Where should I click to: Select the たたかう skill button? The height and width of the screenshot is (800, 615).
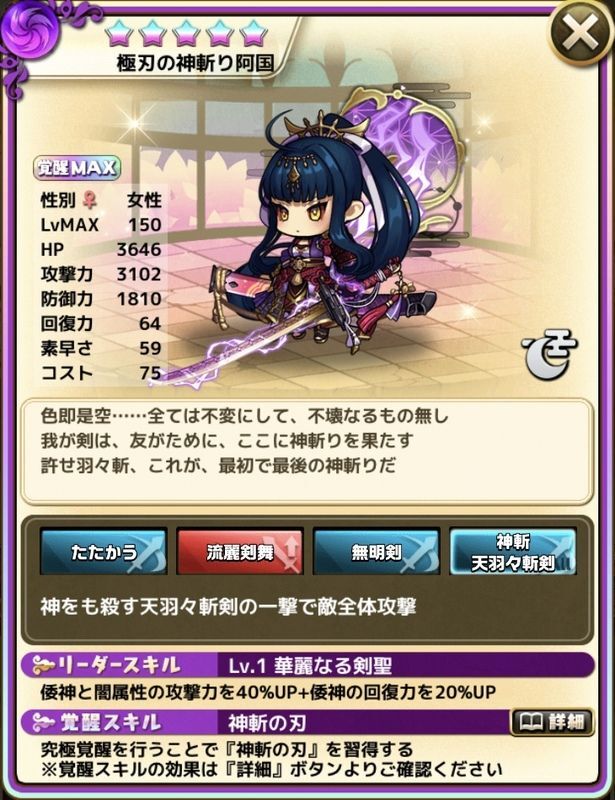pos(104,552)
